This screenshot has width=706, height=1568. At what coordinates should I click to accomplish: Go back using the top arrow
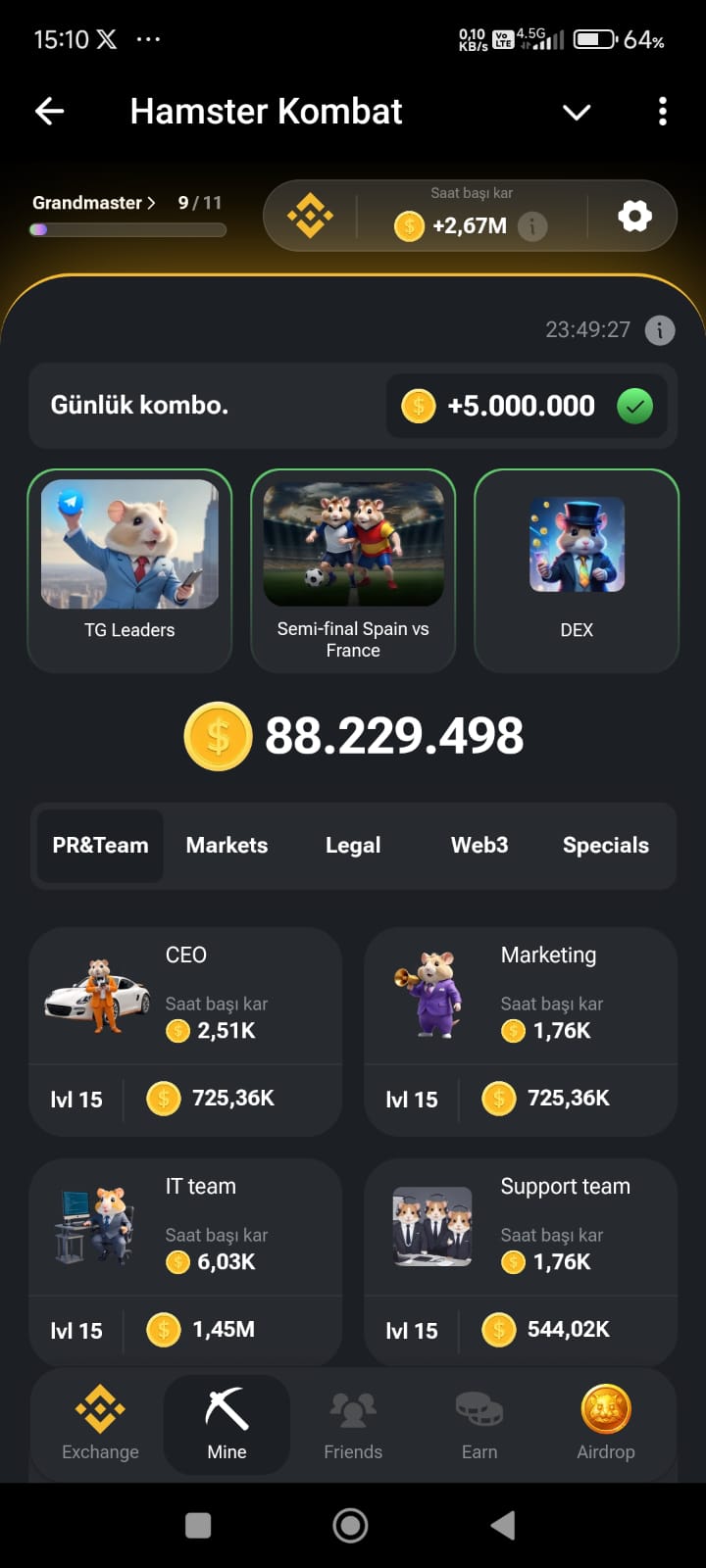point(50,112)
